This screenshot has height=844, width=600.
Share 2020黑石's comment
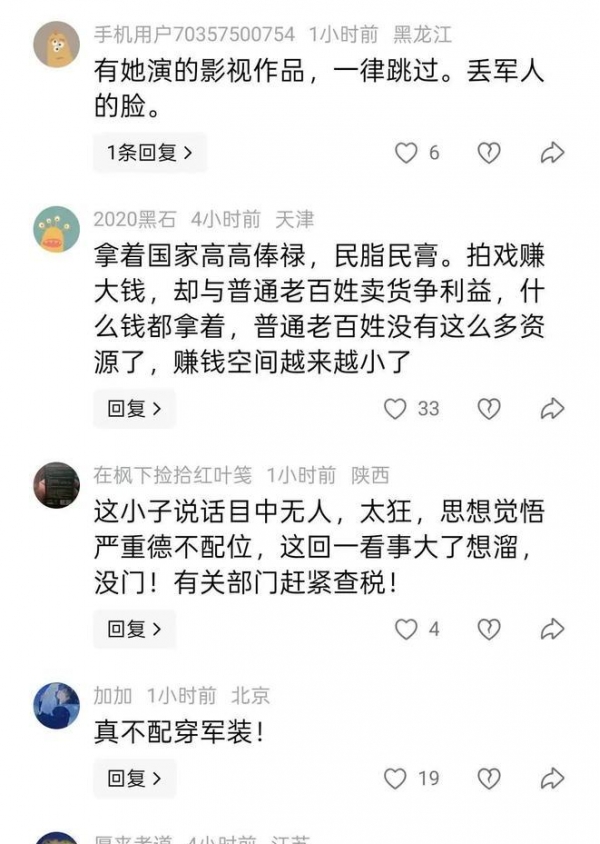[552, 408]
